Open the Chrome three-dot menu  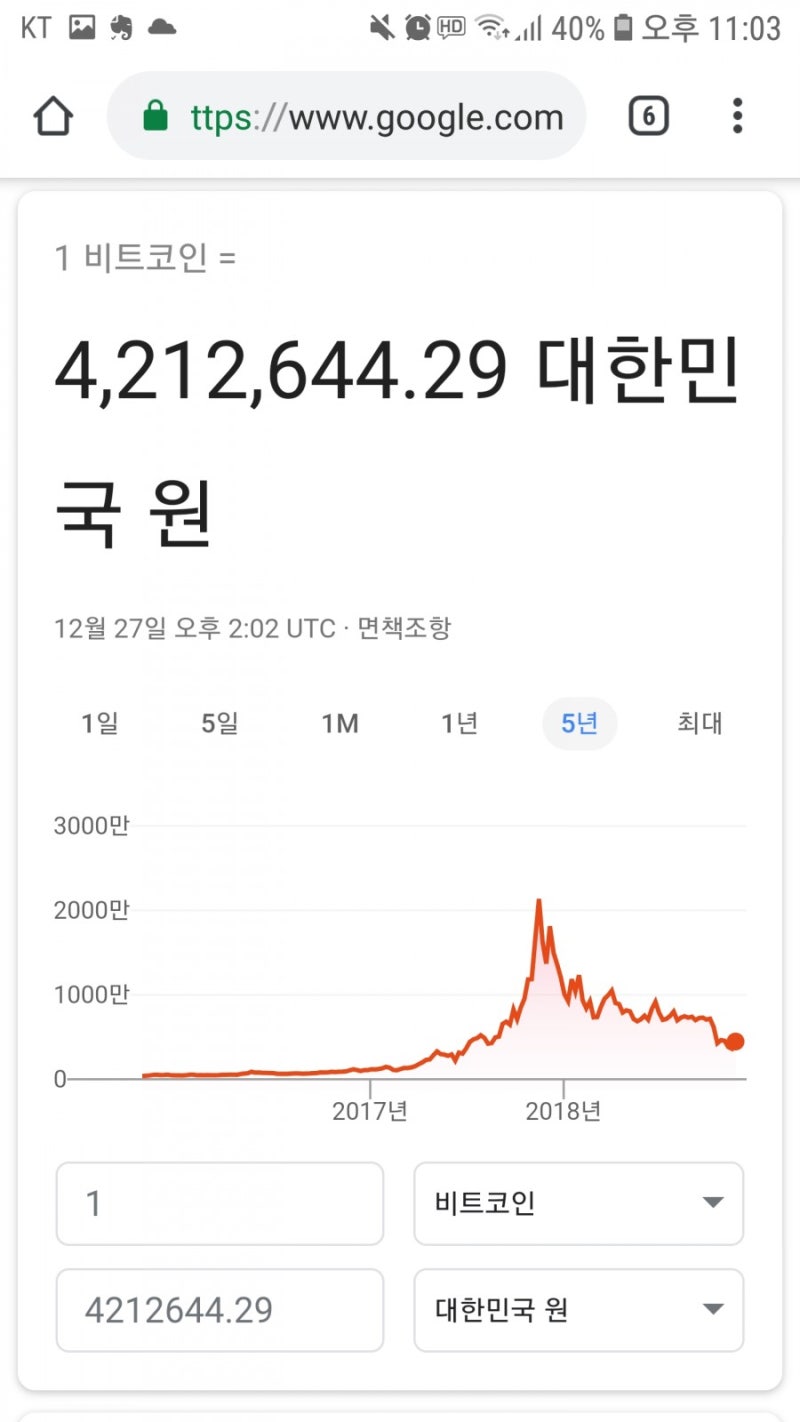coord(737,116)
